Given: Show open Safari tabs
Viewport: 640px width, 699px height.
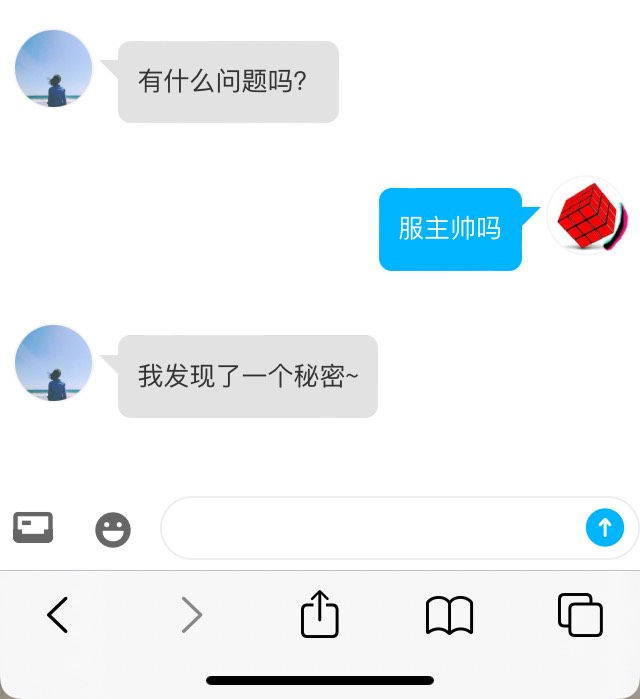Looking at the screenshot, I should pyautogui.click(x=580, y=614).
